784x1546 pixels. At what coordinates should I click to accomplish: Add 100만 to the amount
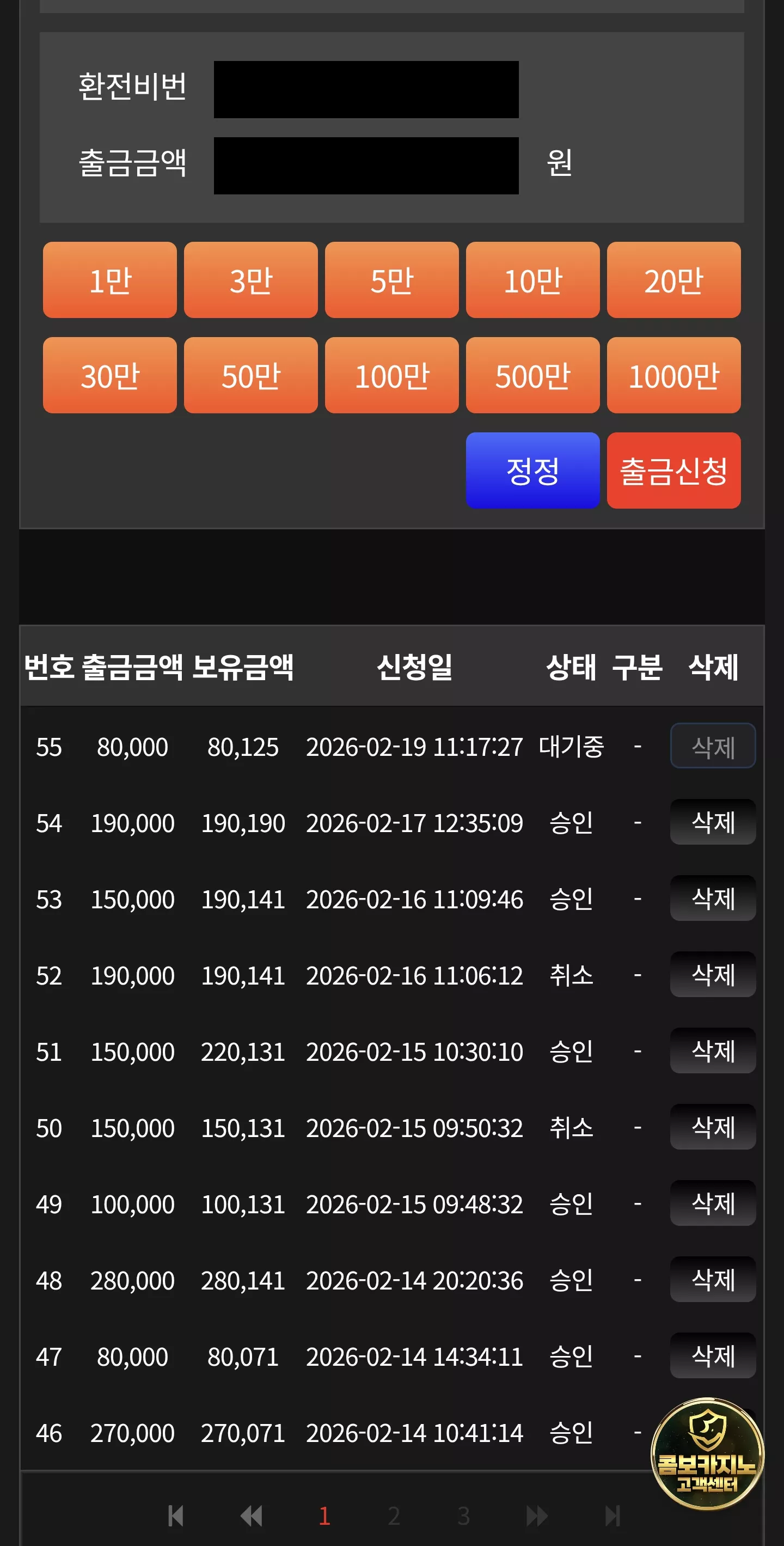tap(391, 376)
